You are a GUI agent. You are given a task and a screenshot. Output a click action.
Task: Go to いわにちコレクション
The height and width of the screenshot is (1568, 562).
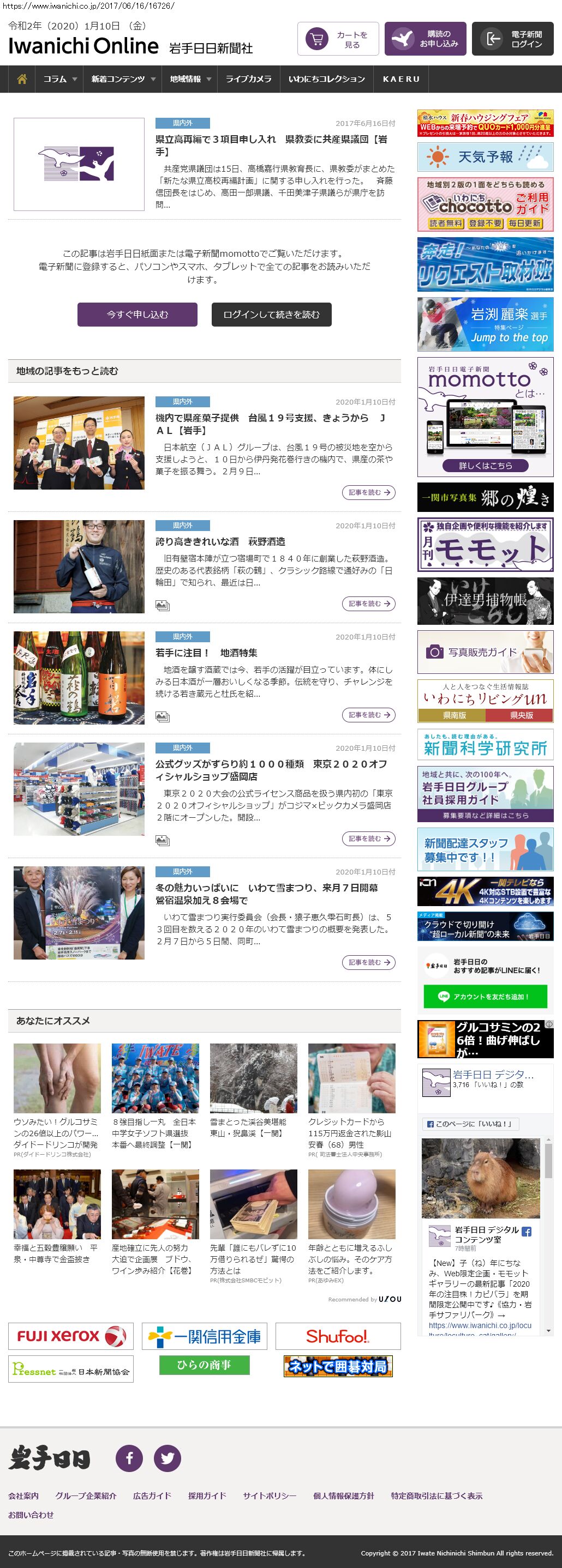click(x=326, y=79)
